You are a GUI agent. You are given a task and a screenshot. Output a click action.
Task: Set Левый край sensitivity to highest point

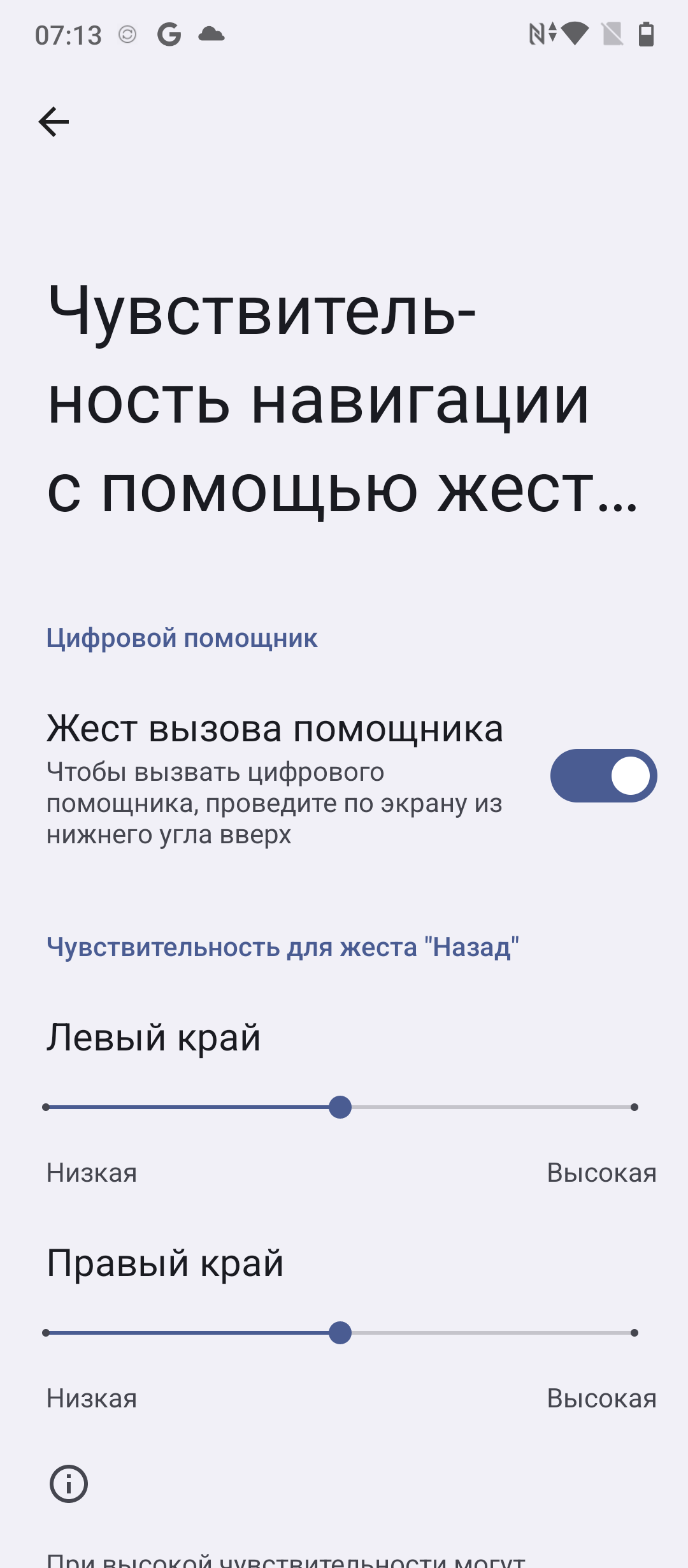634,1107
